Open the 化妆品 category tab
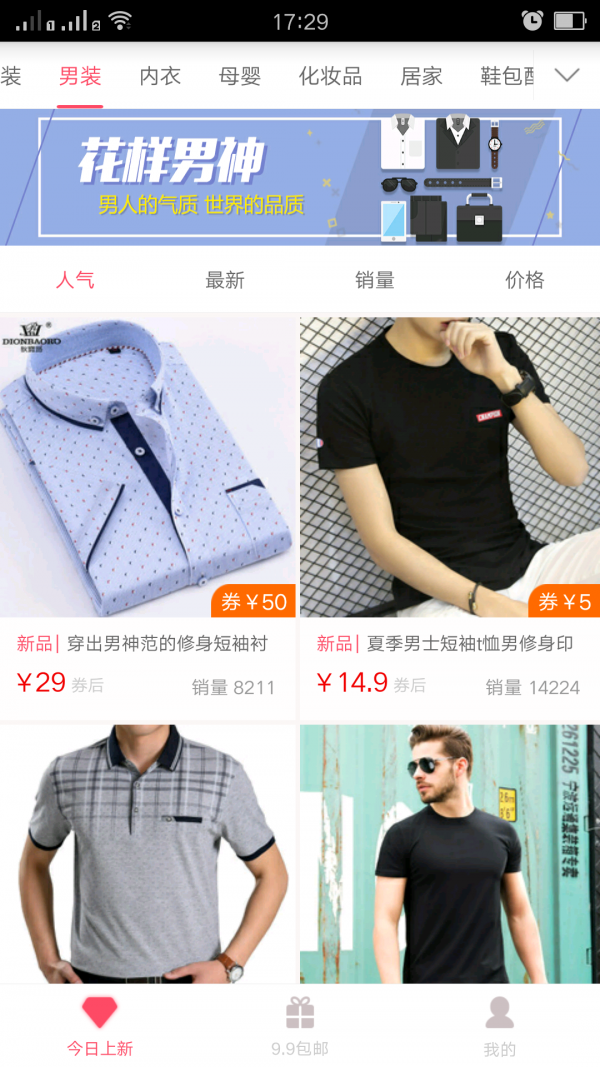Screen dimensions: 600x1067 pos(330,76)
